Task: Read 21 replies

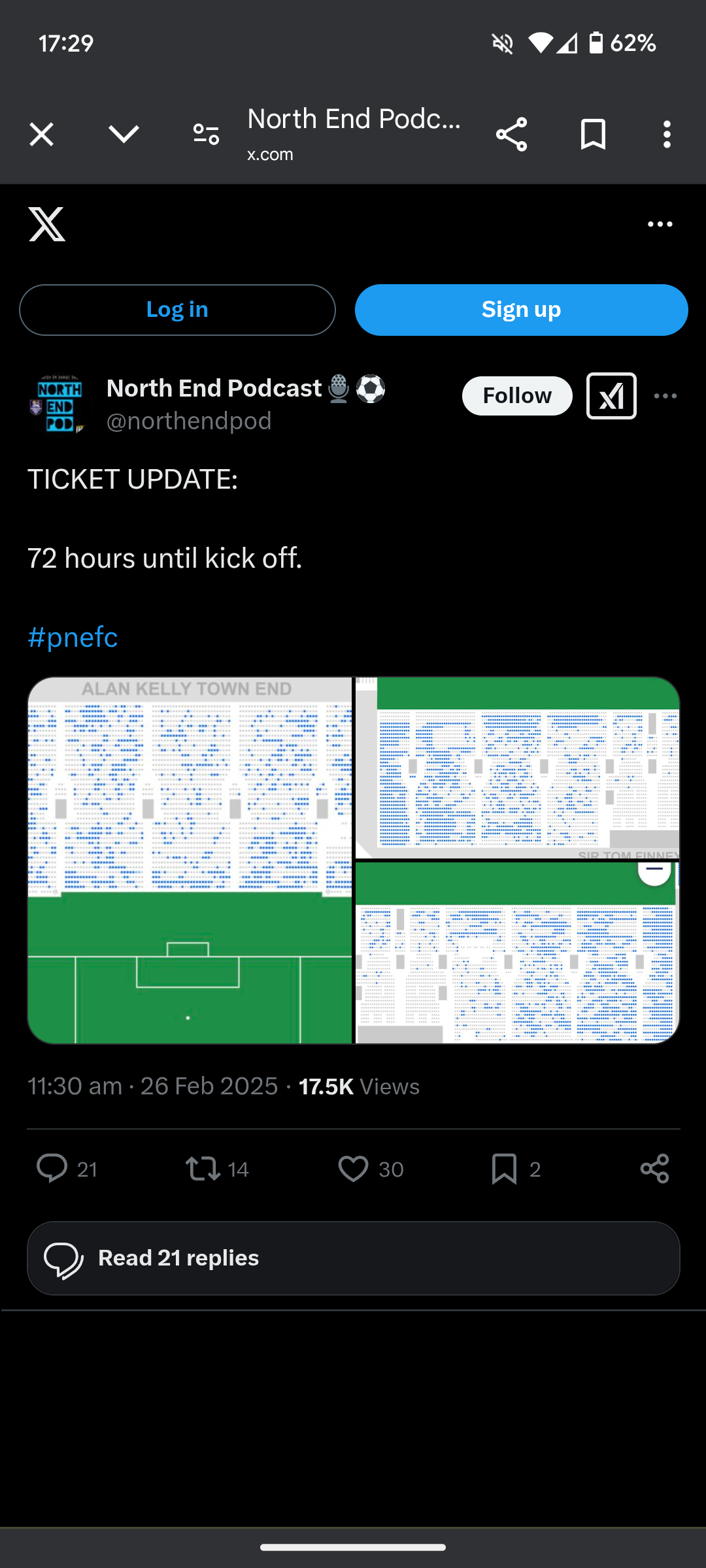Action: point(353,1258)
